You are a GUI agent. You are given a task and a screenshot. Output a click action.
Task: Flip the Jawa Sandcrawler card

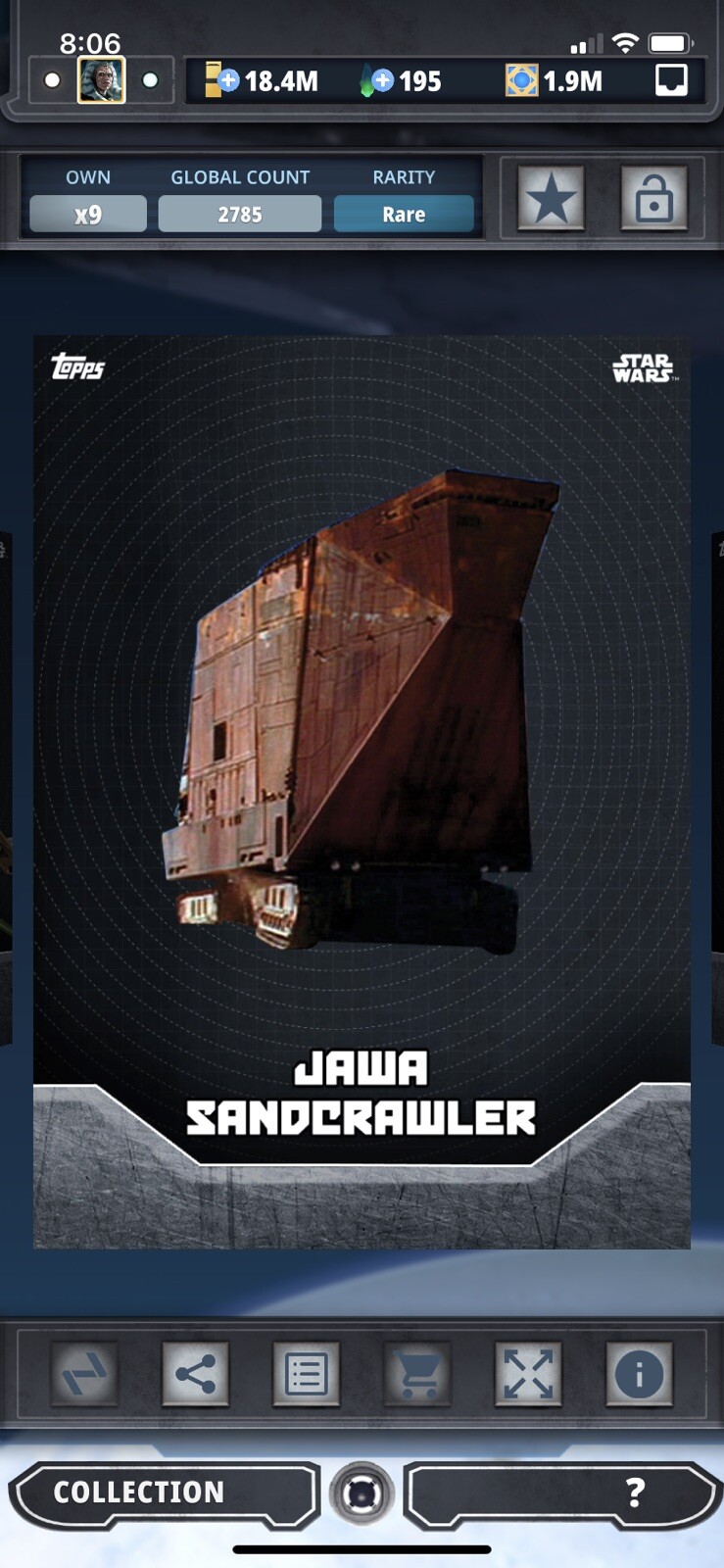(x=362, y=784)
